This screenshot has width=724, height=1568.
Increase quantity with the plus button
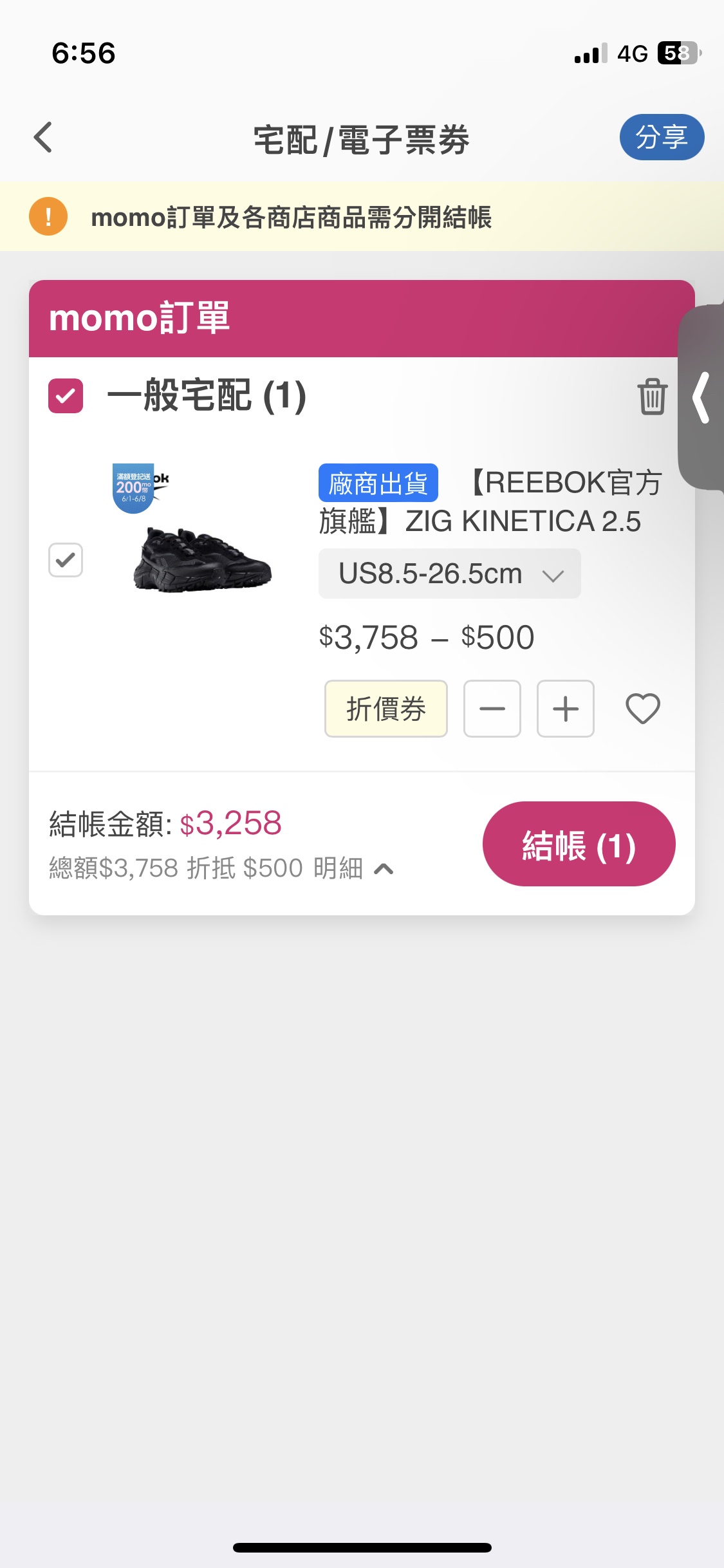pos(566,709)
